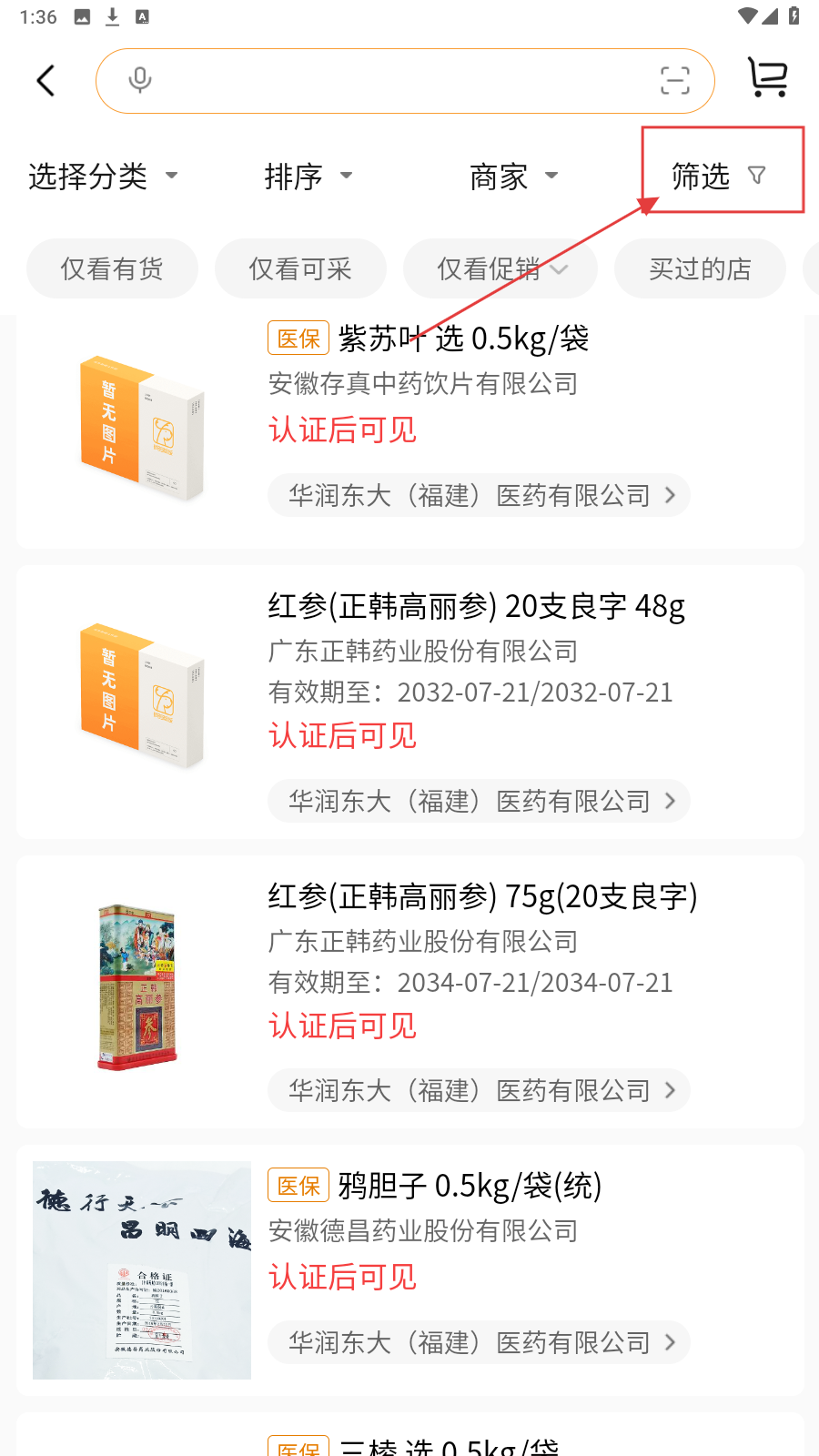Open 华润东大 supplier link under 鸦胆子
The height and width of the screenshot is (1456, 819).
pos(479,1342)
